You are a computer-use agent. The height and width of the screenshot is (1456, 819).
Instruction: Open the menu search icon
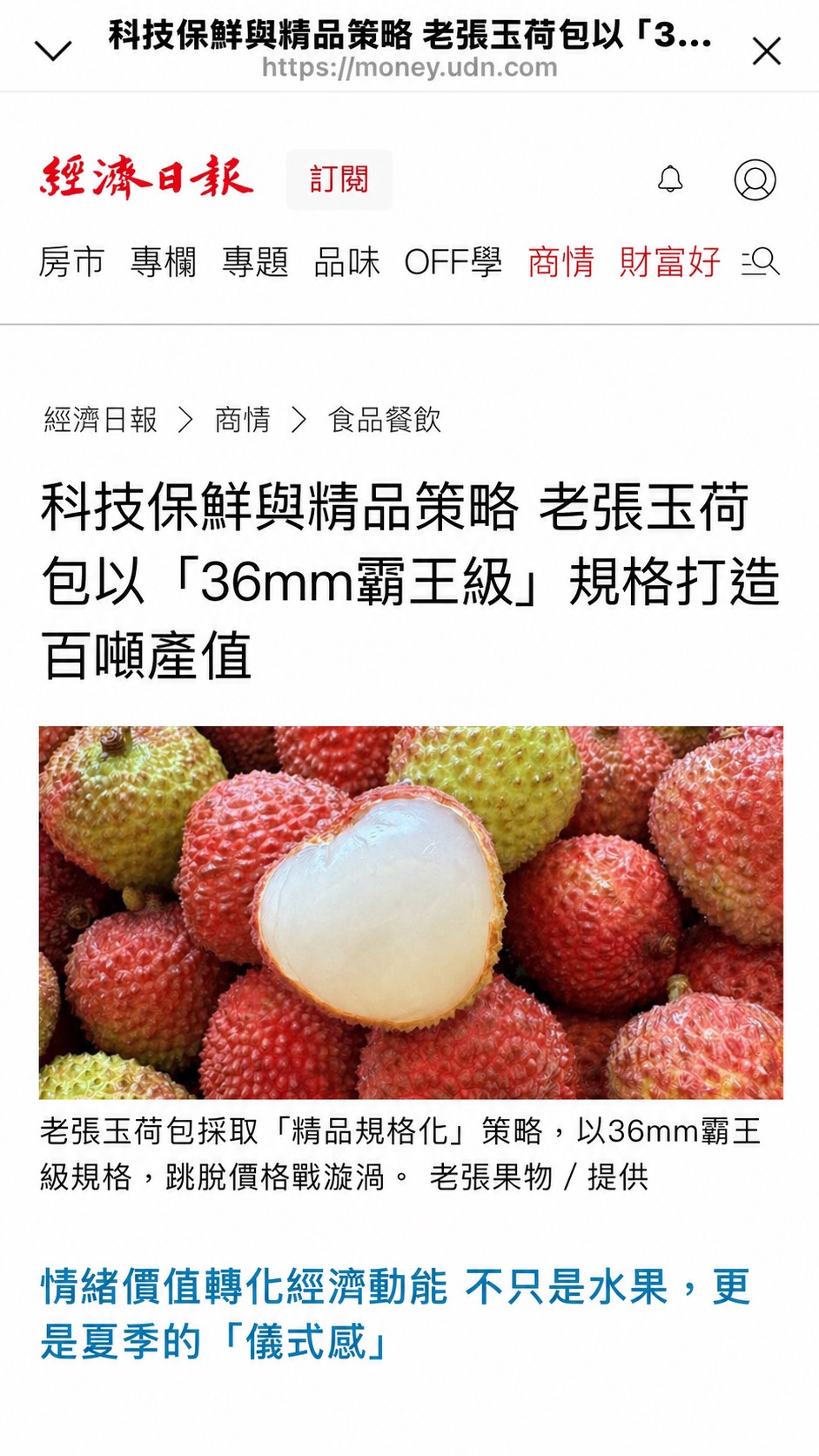761,262
